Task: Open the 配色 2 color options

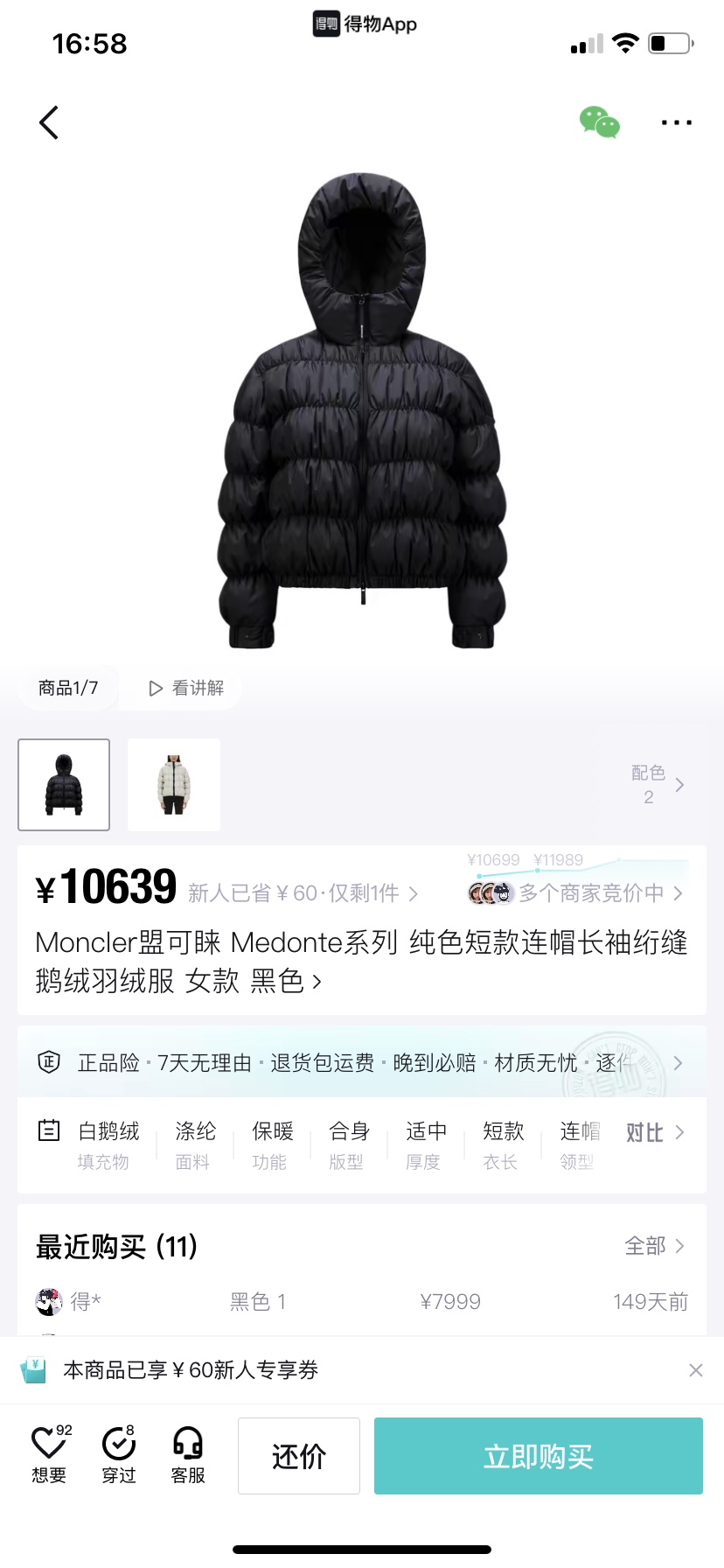Action: click(658, 784)
